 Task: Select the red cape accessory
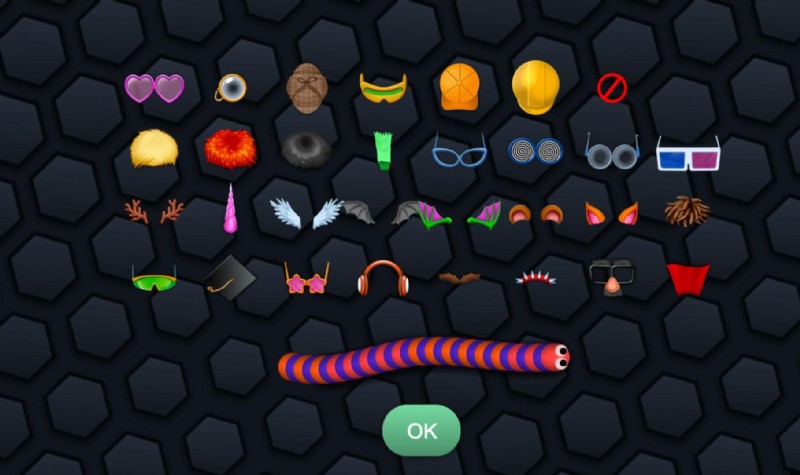point(688,278)
